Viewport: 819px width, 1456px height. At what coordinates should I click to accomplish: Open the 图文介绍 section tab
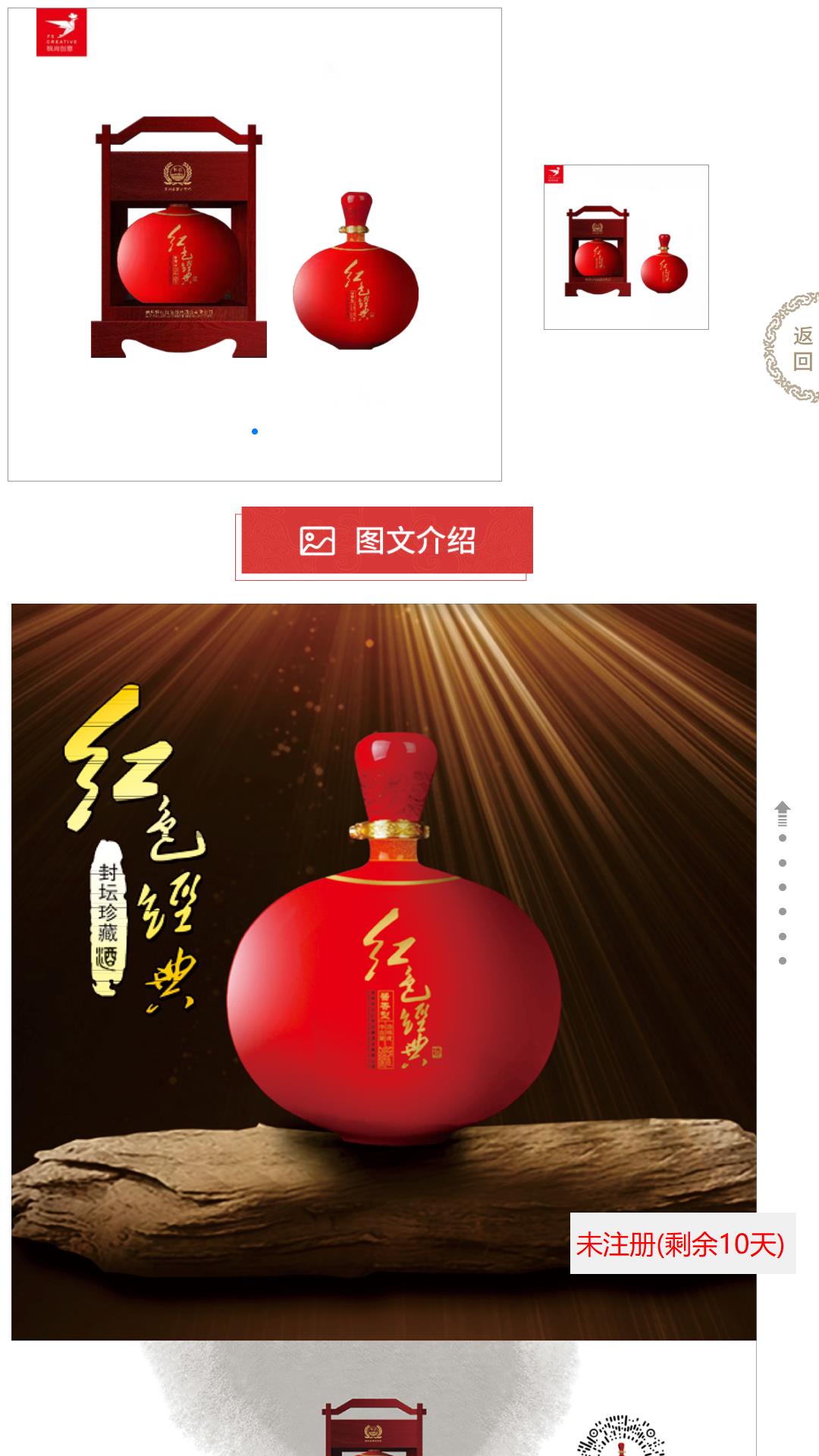(x=387, y=541)
